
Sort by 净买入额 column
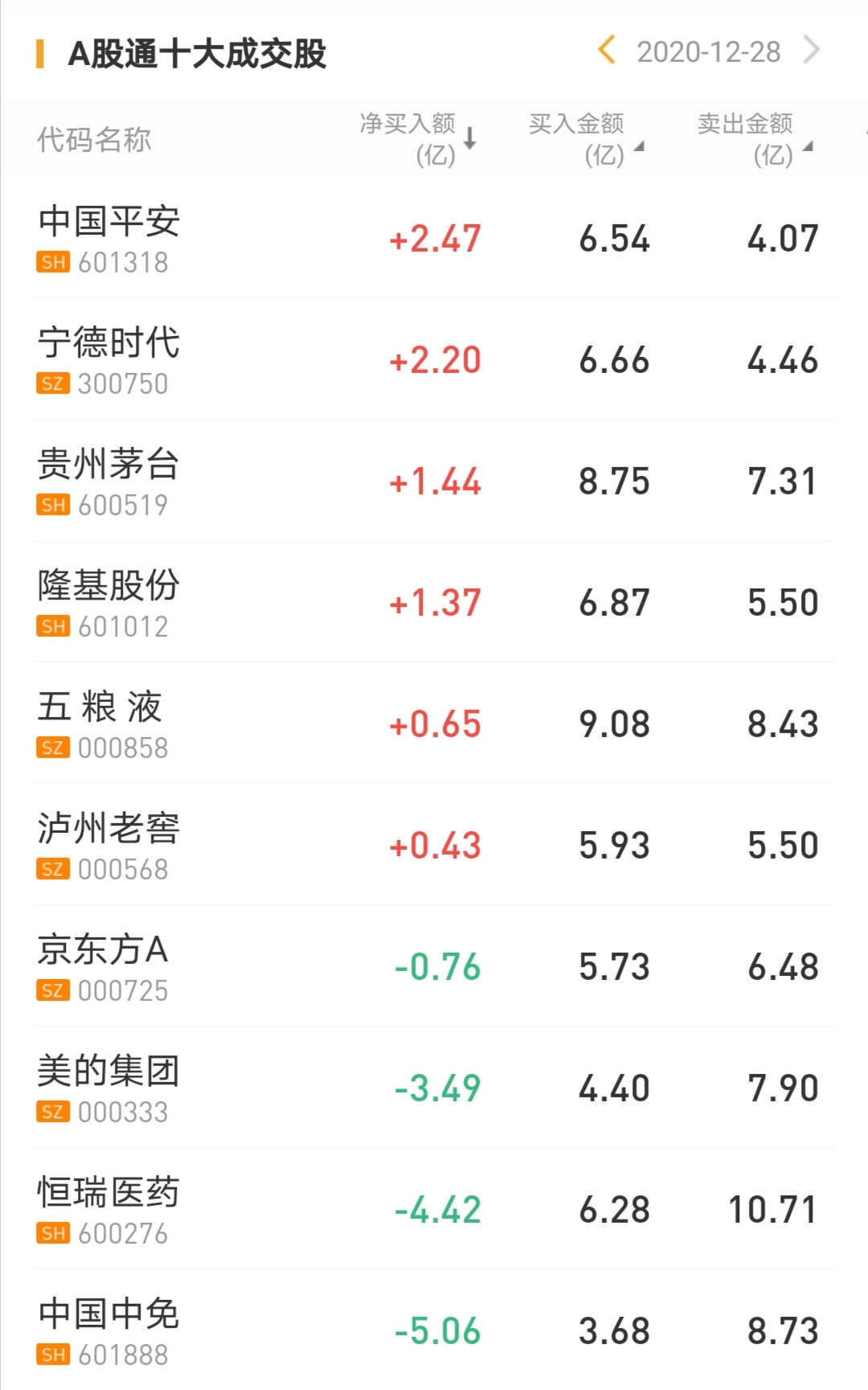click(x=416, y=139)
